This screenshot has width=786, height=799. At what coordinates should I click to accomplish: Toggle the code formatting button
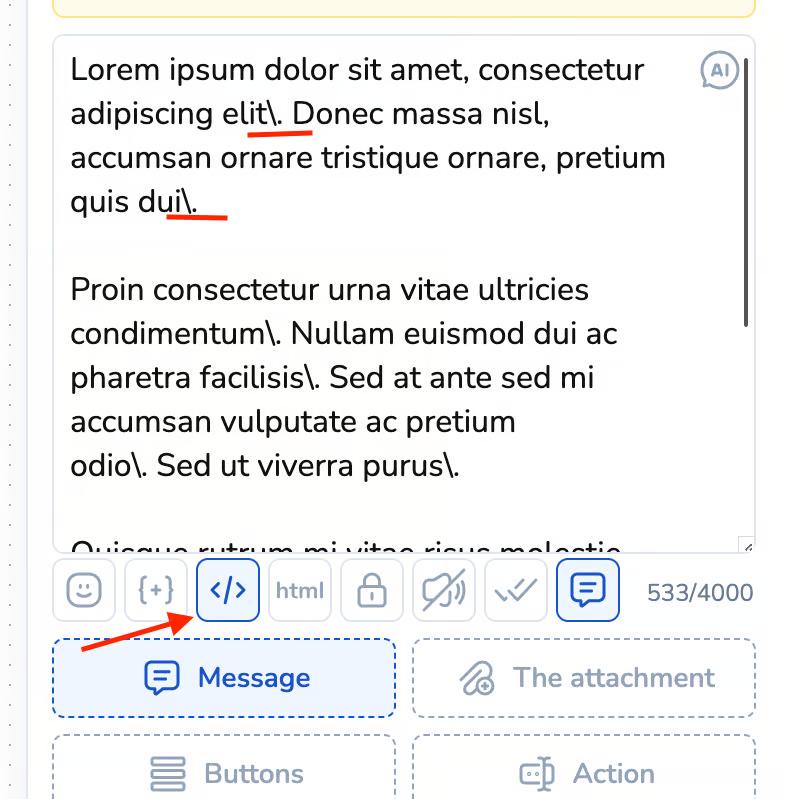coord(228,590)
